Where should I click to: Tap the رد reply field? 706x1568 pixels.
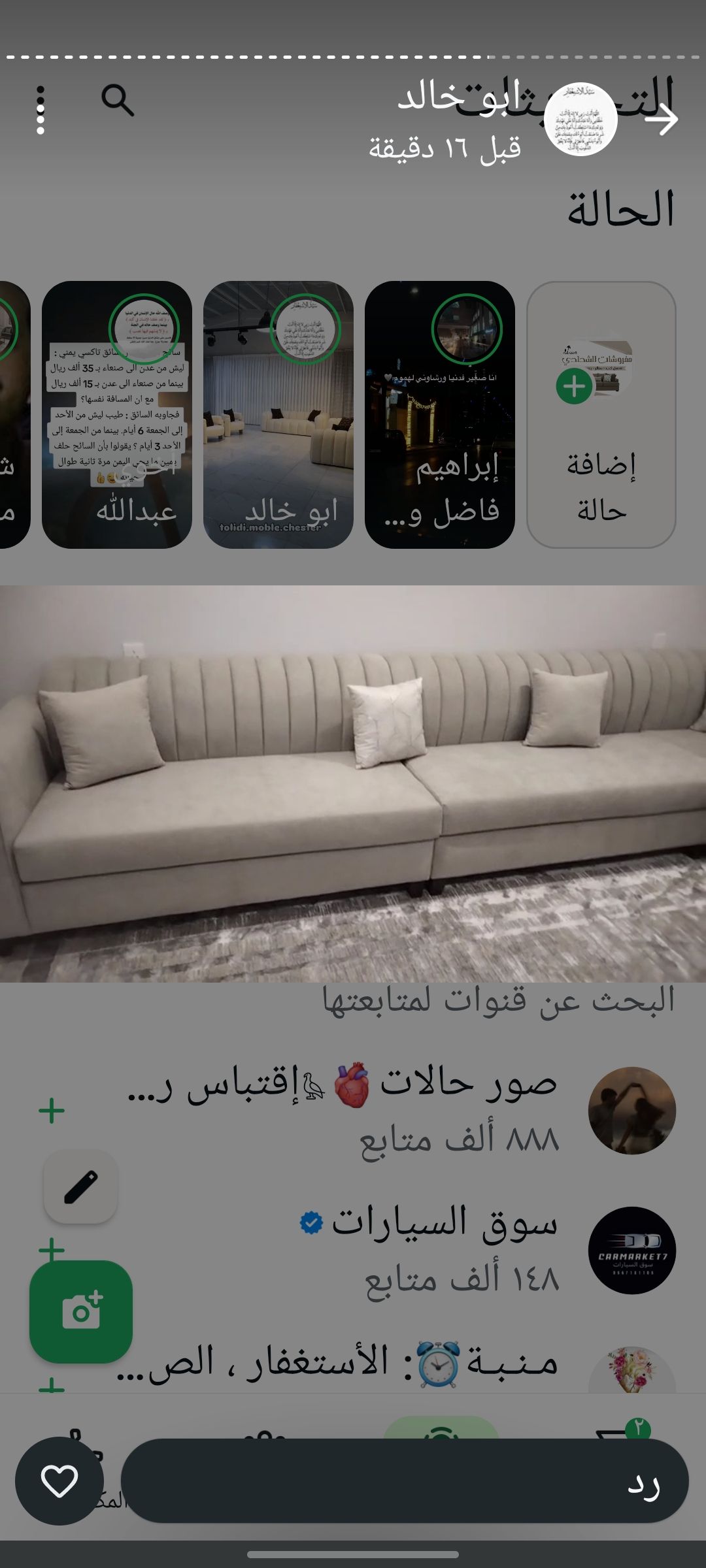pyautogui.click(x=392, y=1478)
